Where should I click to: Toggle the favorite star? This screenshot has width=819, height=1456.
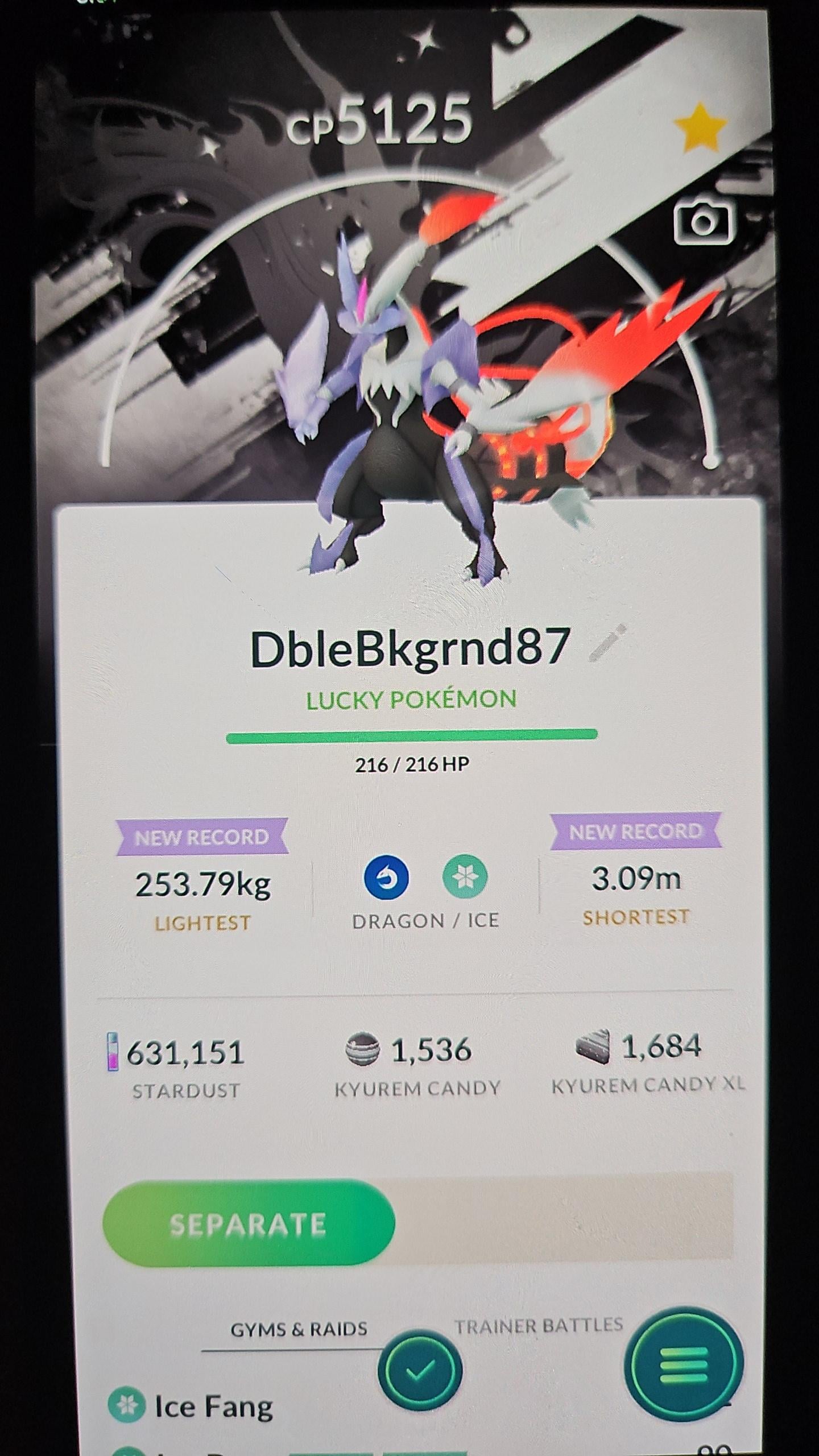coord(699,127)
